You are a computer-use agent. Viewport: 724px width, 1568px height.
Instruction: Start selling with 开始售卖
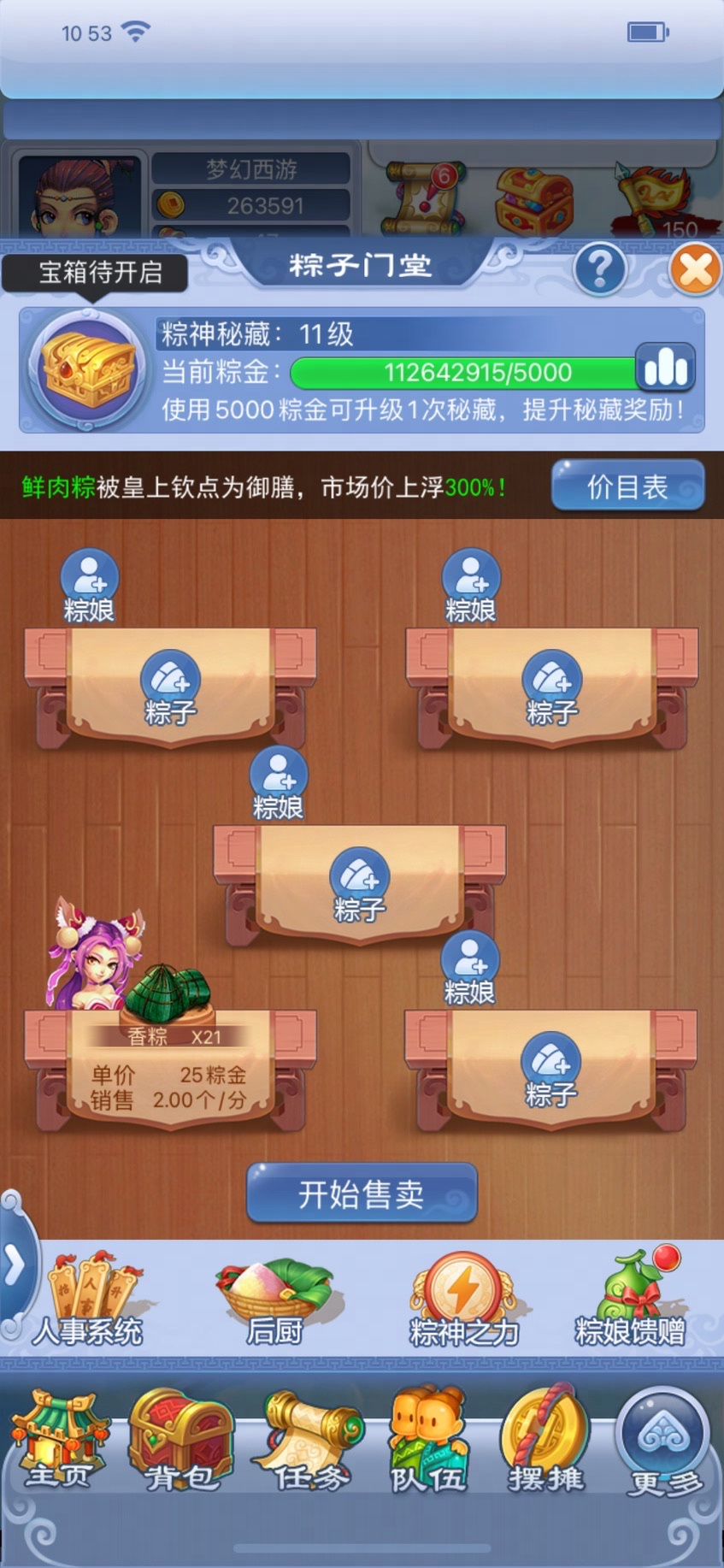[x=362, y=1193]
